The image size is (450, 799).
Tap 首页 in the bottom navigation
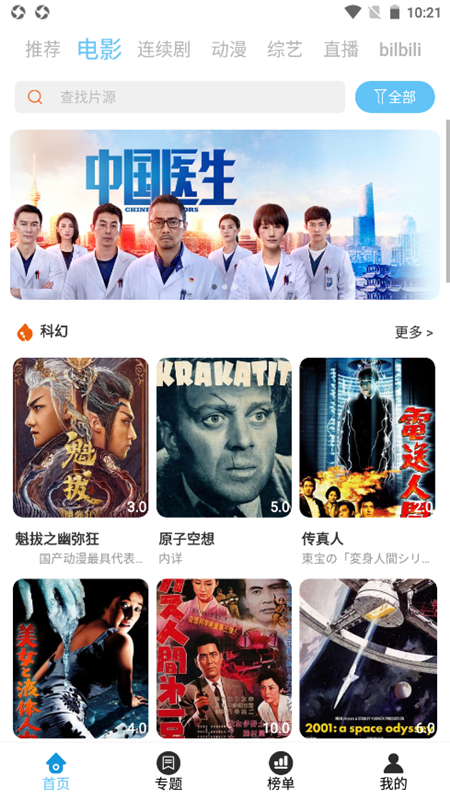(56, 771)
